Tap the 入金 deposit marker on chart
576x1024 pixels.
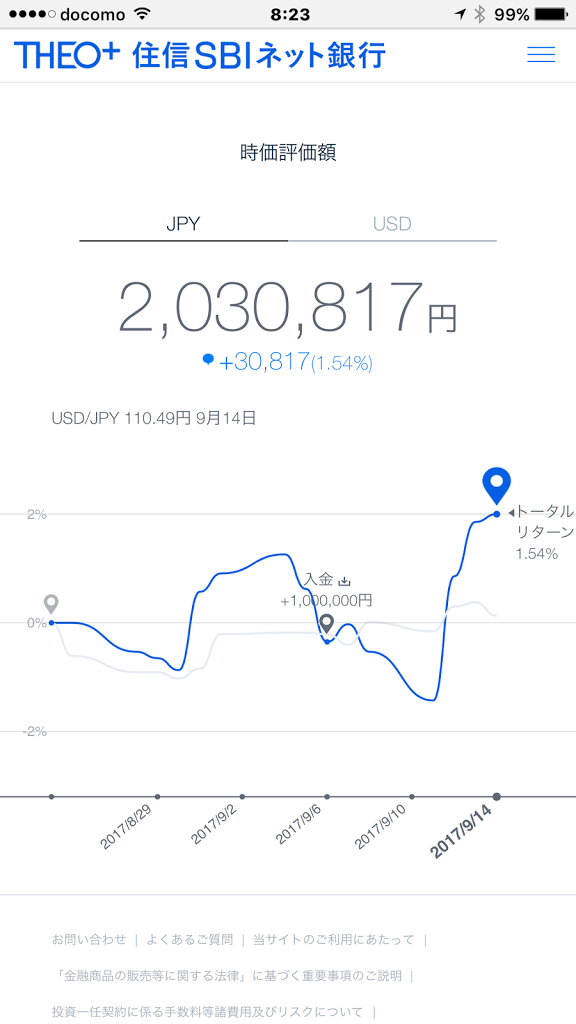(x=327, y=624)
